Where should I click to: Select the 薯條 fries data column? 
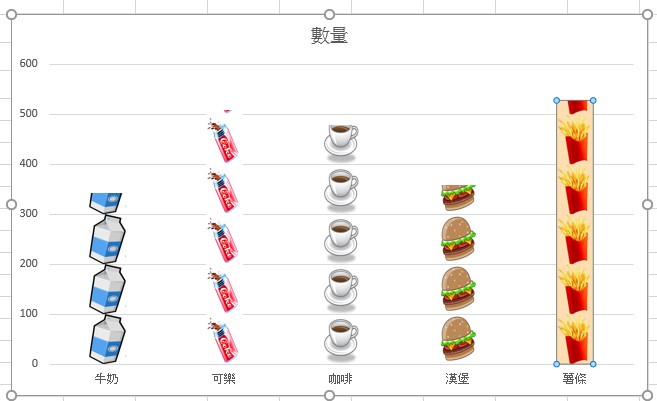coord(575,232)
